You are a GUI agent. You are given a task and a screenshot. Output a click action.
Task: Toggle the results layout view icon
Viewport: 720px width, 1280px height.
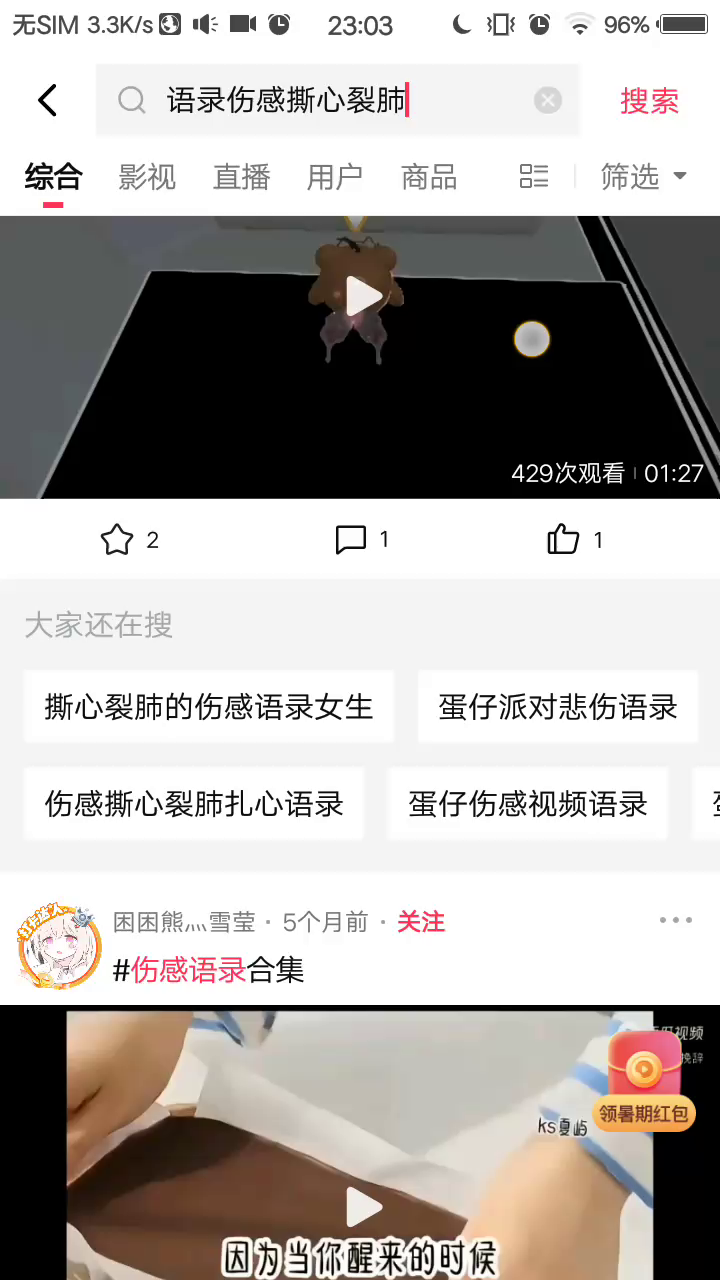click(x=534, y=177)
